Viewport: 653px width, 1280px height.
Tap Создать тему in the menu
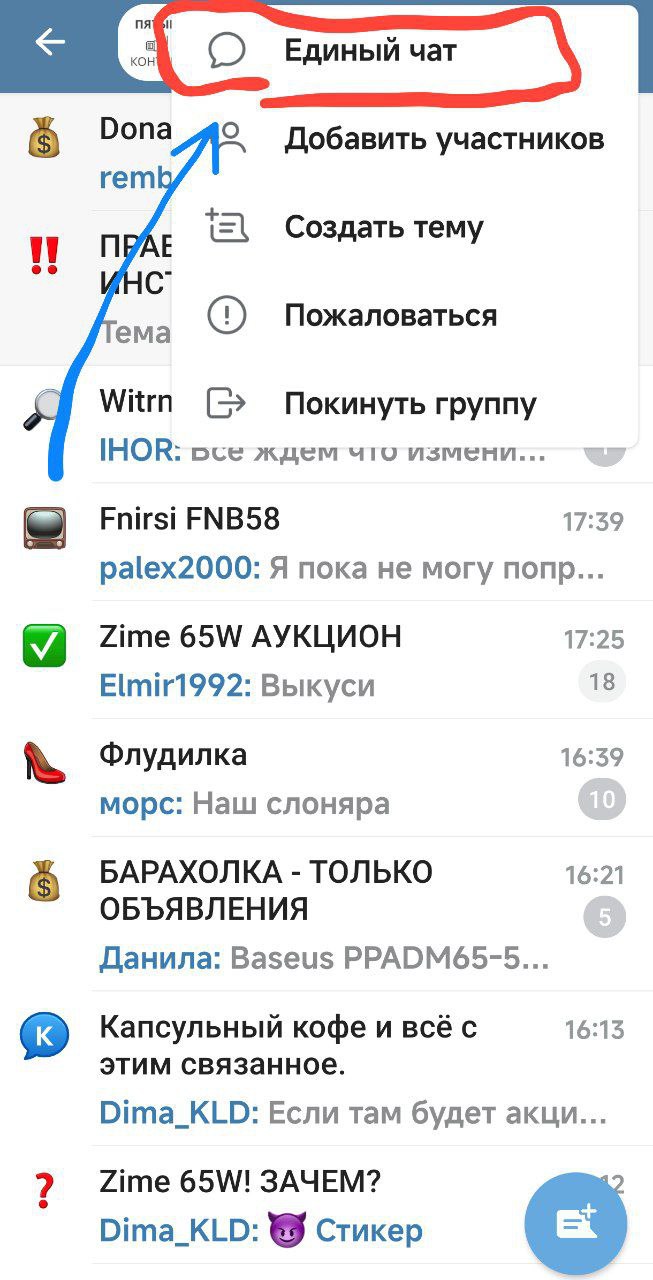404,227
